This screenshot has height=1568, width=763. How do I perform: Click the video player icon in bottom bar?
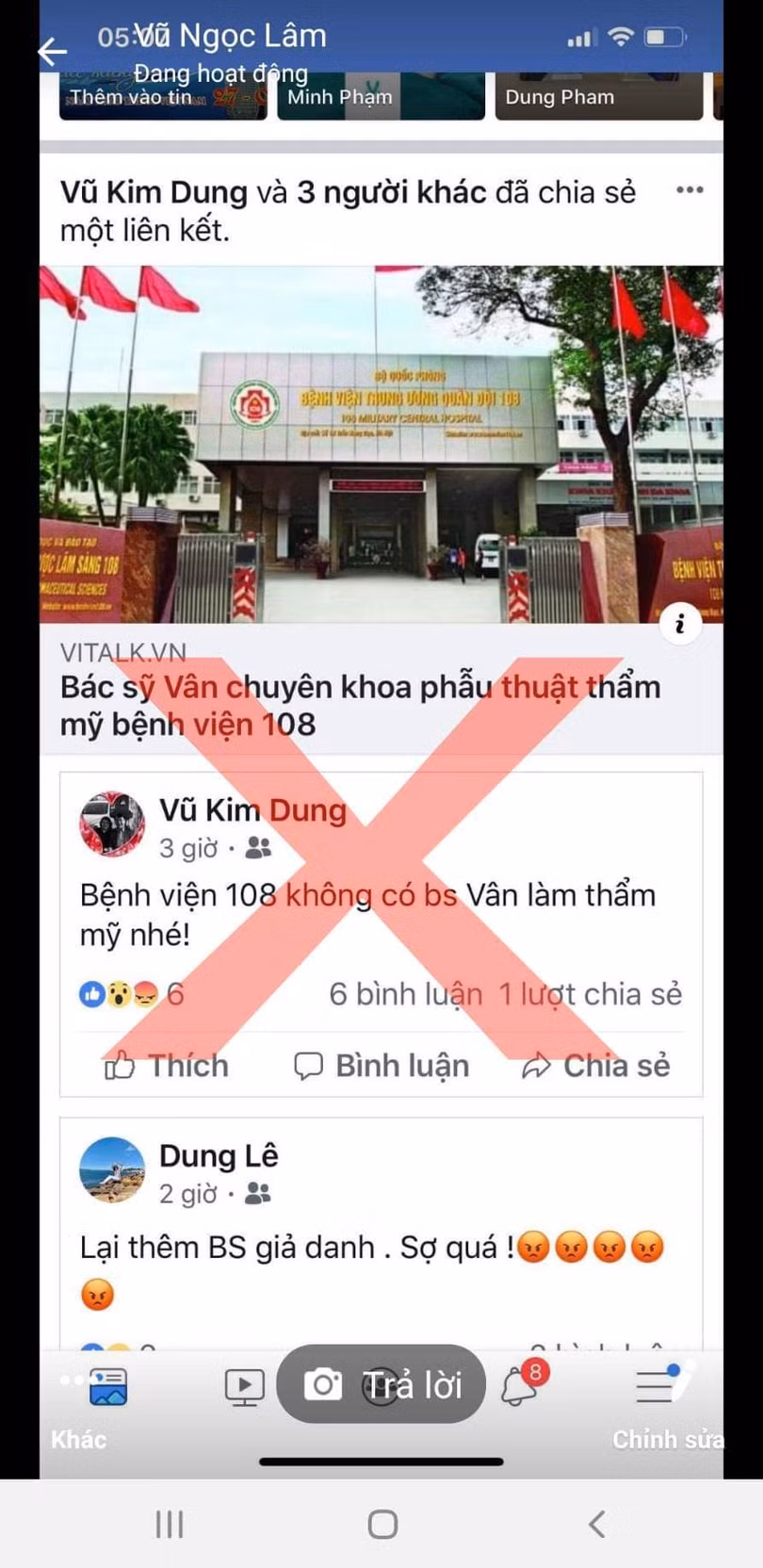244,1385
